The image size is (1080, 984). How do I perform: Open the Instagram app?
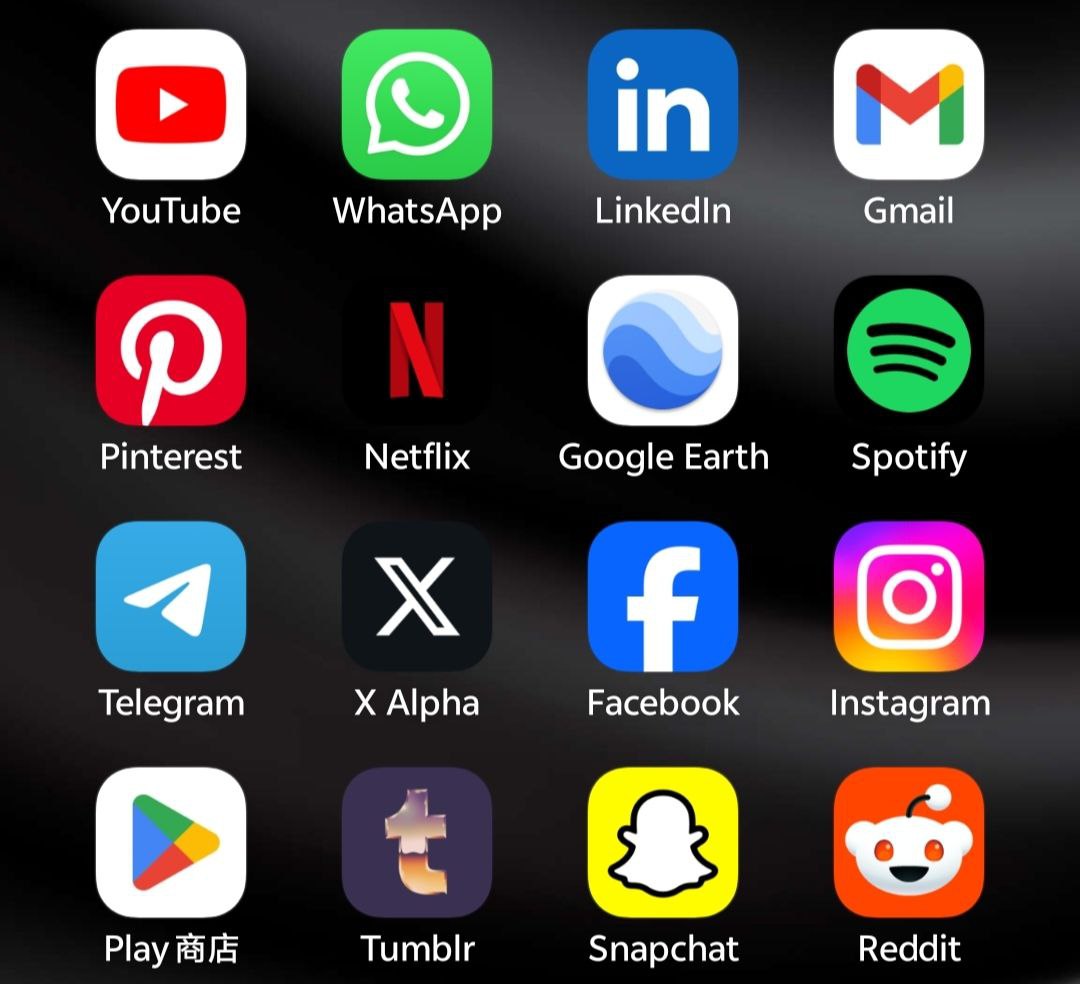[909, 596]
